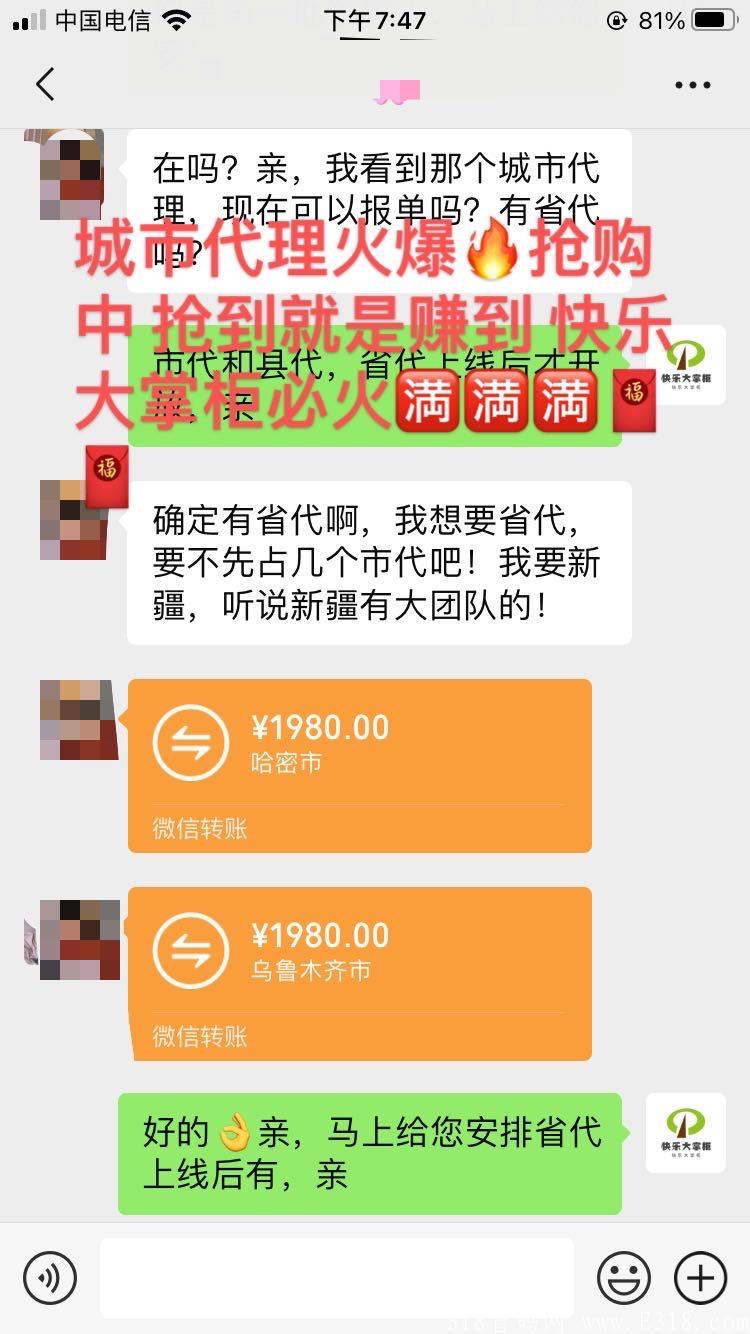
Task: Select the message text input field
Action: tap(340, 1277)
